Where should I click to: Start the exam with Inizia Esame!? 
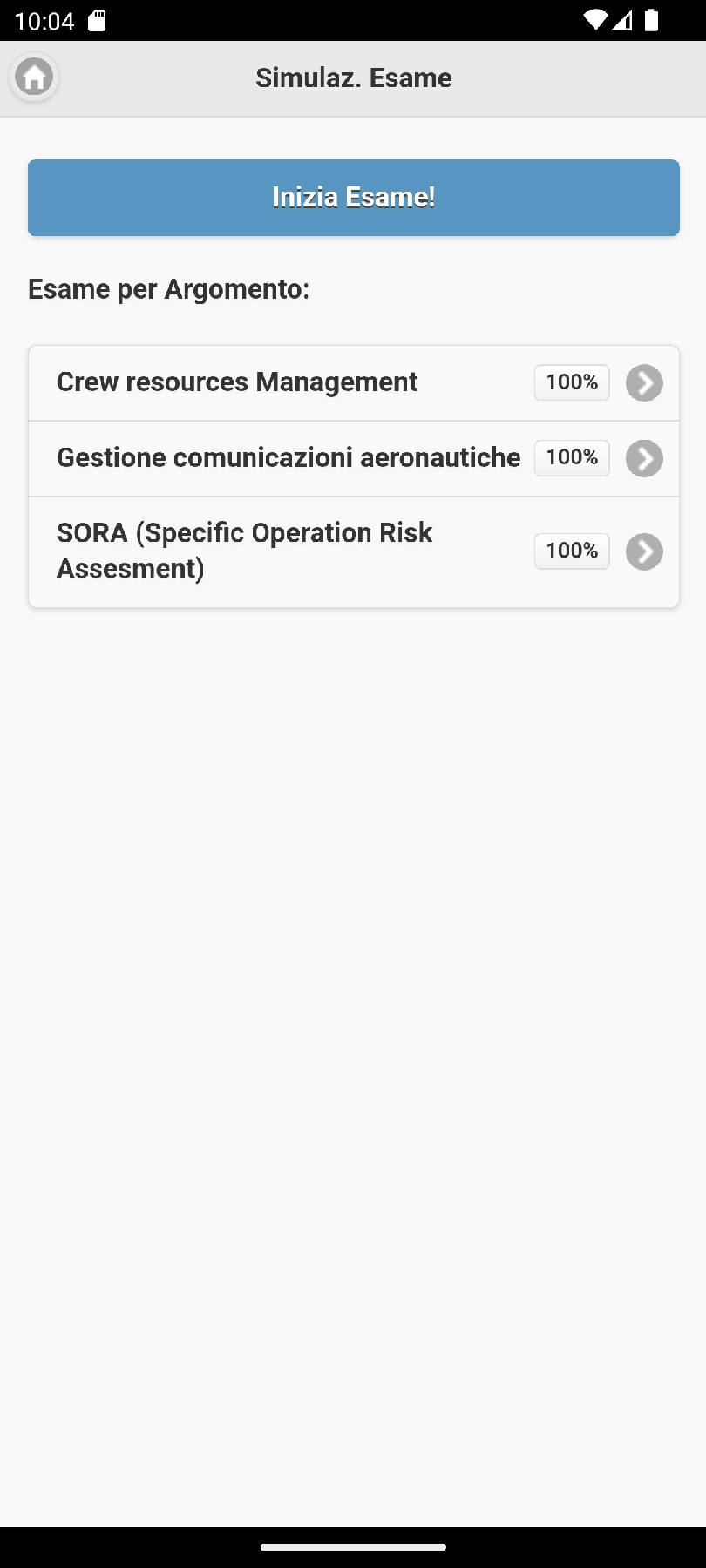click(x=353, y=198)
